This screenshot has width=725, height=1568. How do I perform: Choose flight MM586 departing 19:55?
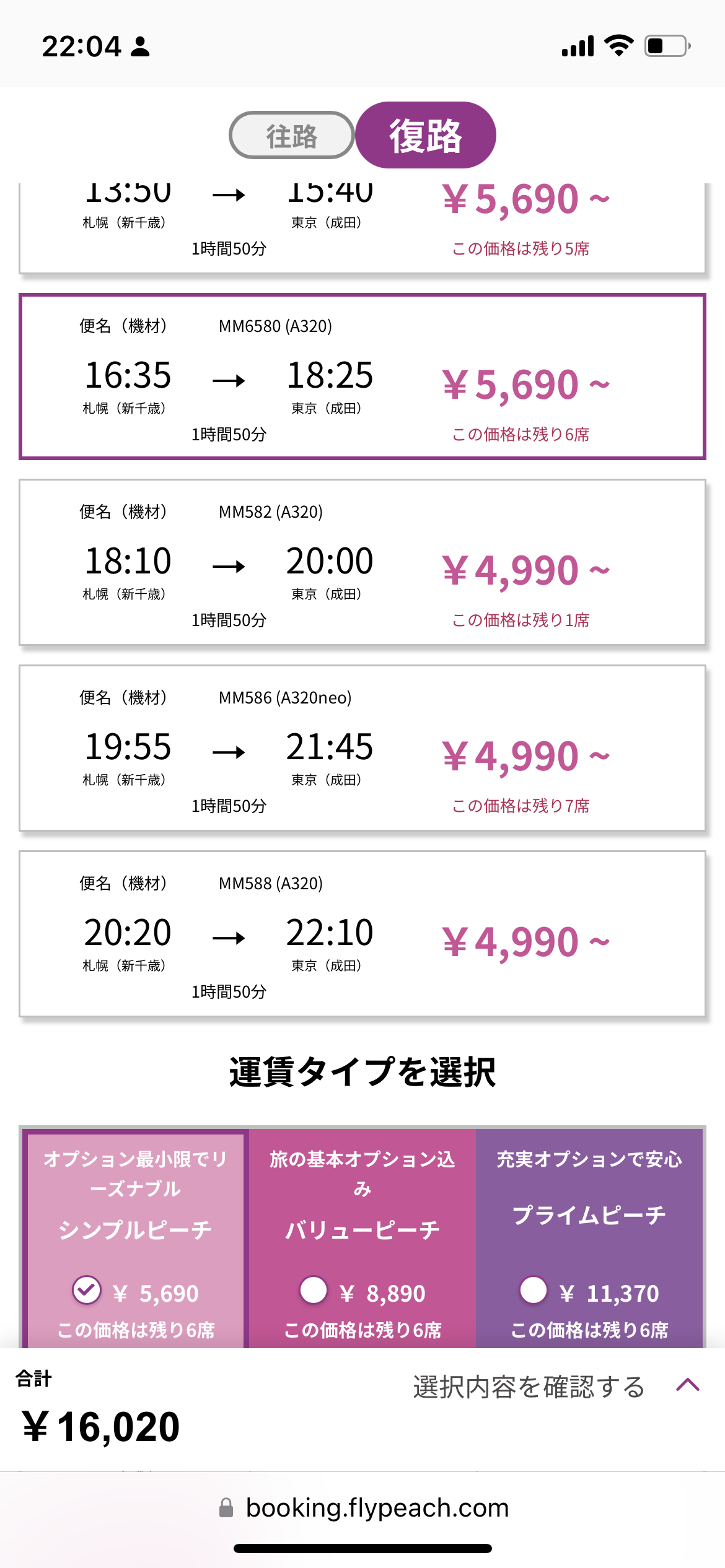click(362, 748)
